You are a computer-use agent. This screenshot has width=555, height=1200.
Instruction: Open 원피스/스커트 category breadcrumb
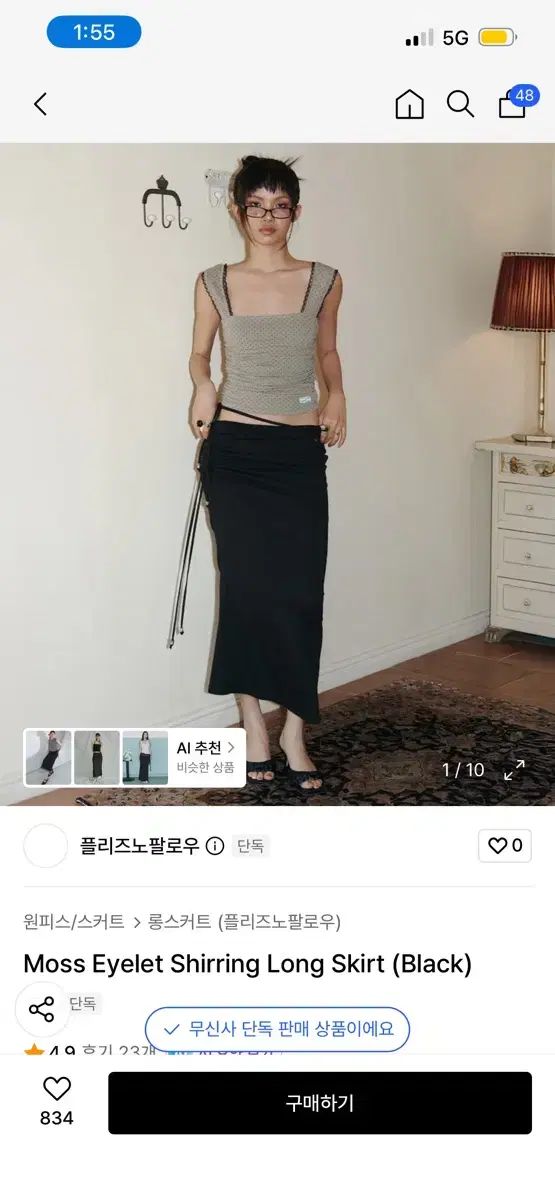(74, 921)
